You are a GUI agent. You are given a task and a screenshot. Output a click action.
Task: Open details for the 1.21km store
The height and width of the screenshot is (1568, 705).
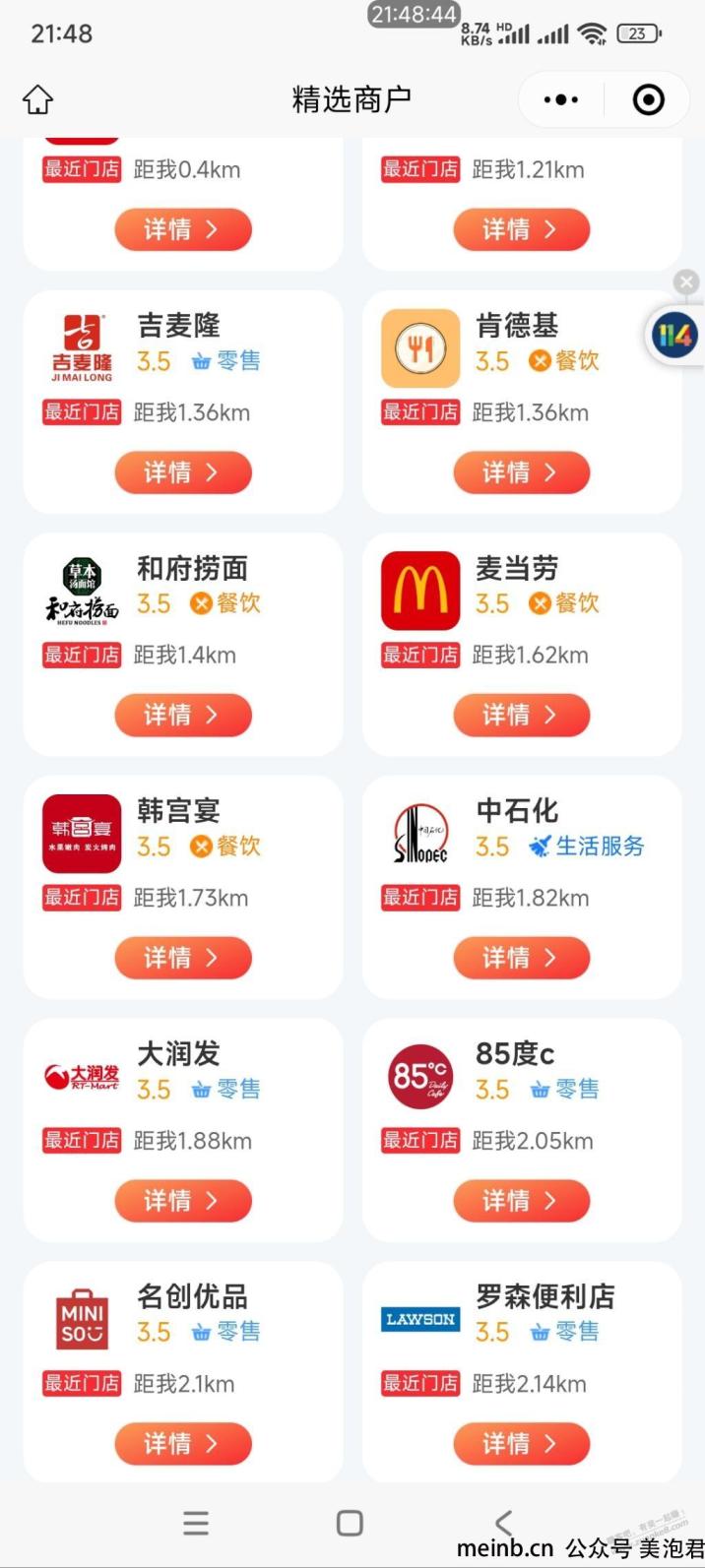[x=522, y=229]
